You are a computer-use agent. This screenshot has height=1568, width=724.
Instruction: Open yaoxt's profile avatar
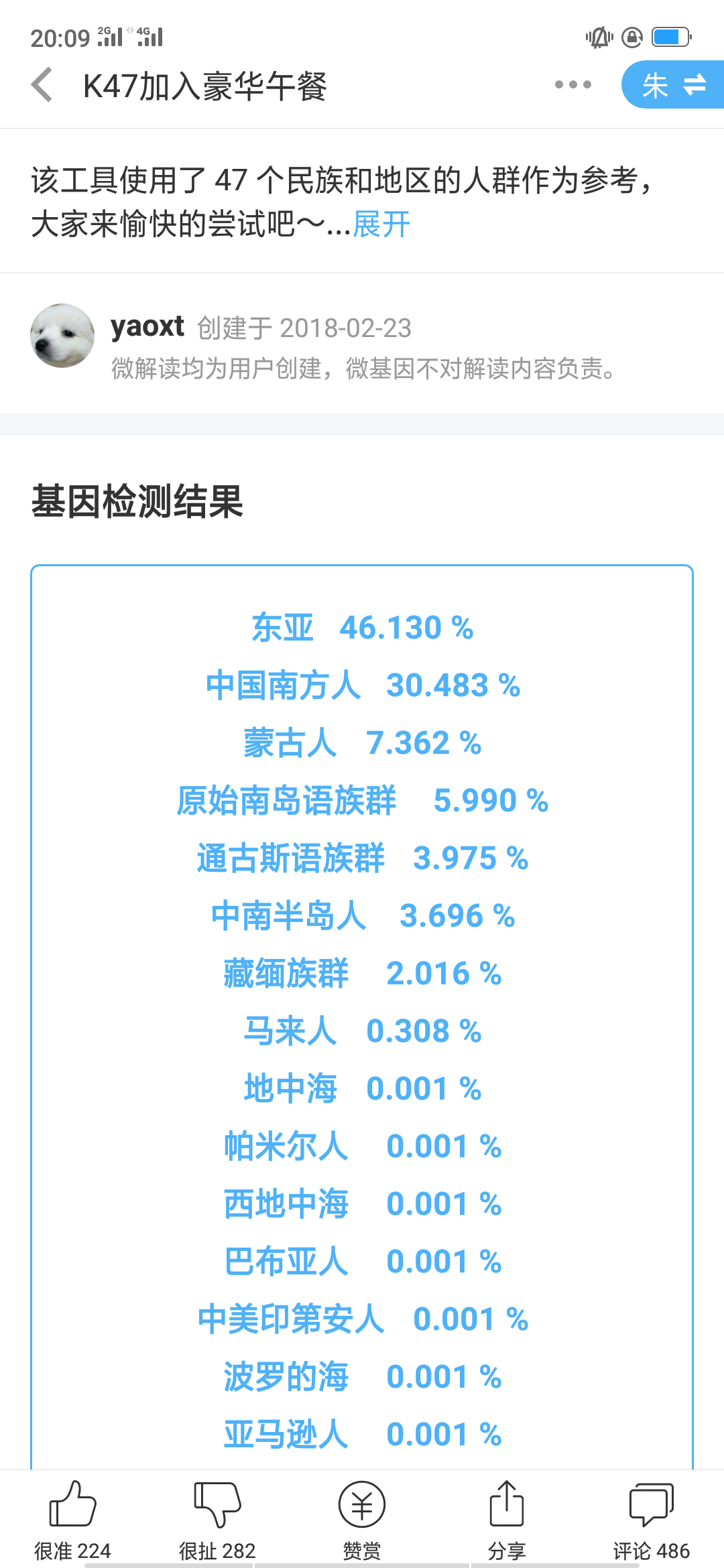tap(62, 336)
